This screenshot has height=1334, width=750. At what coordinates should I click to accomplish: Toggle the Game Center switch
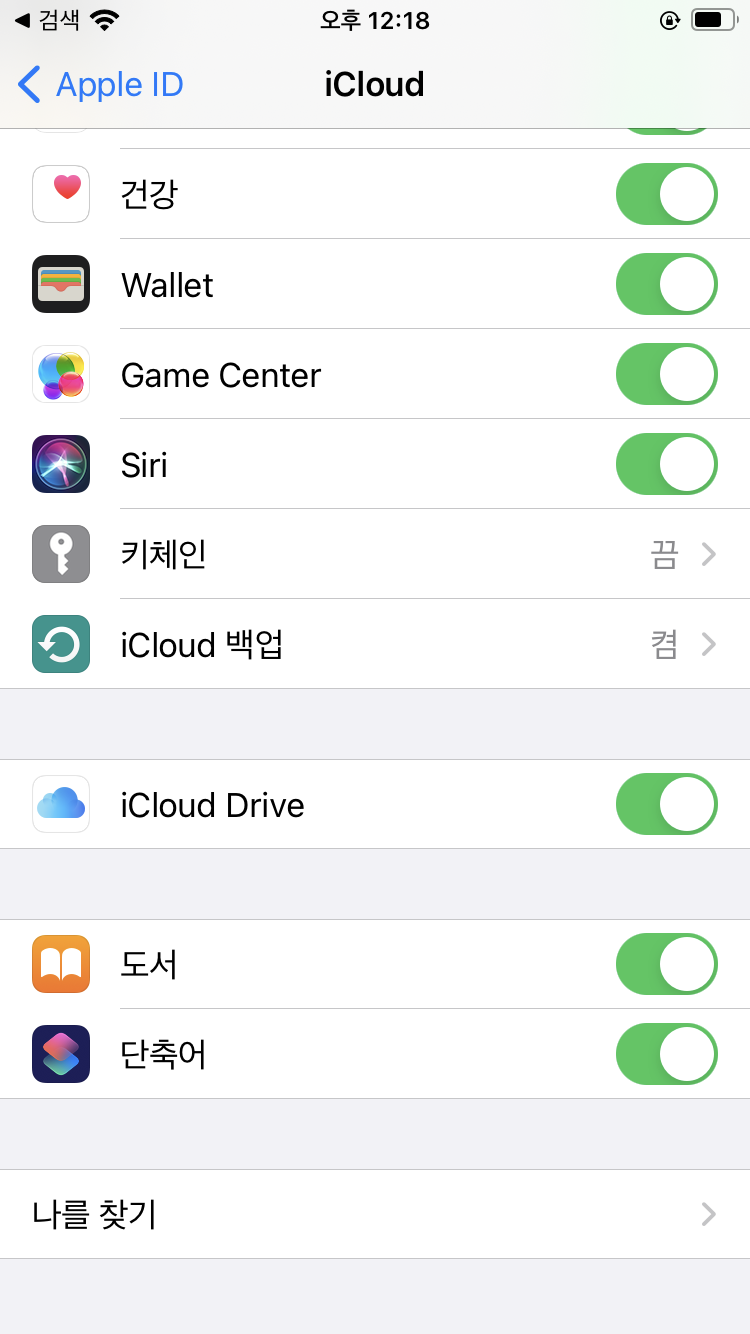point(666,374)
